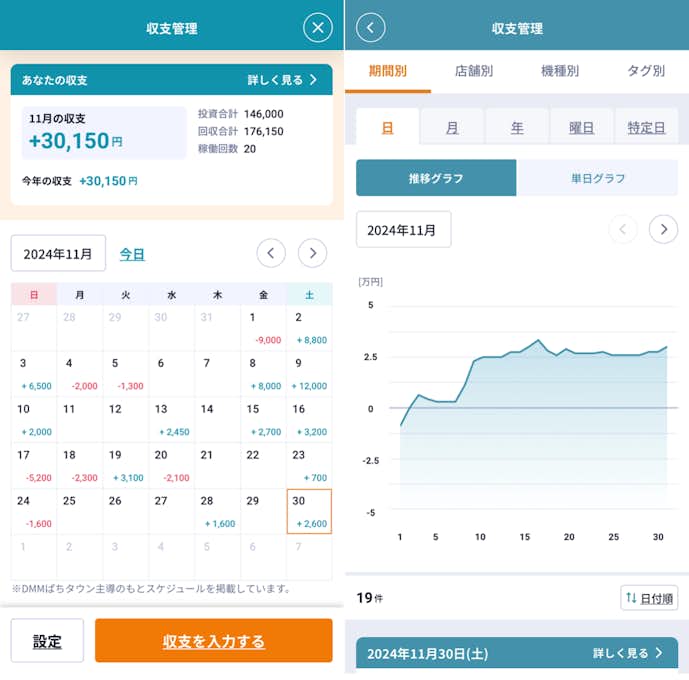Image resolution: width=689 pixels, height=680 pixels.
Task: Go back from the graph screen
Action: [370, 28]
